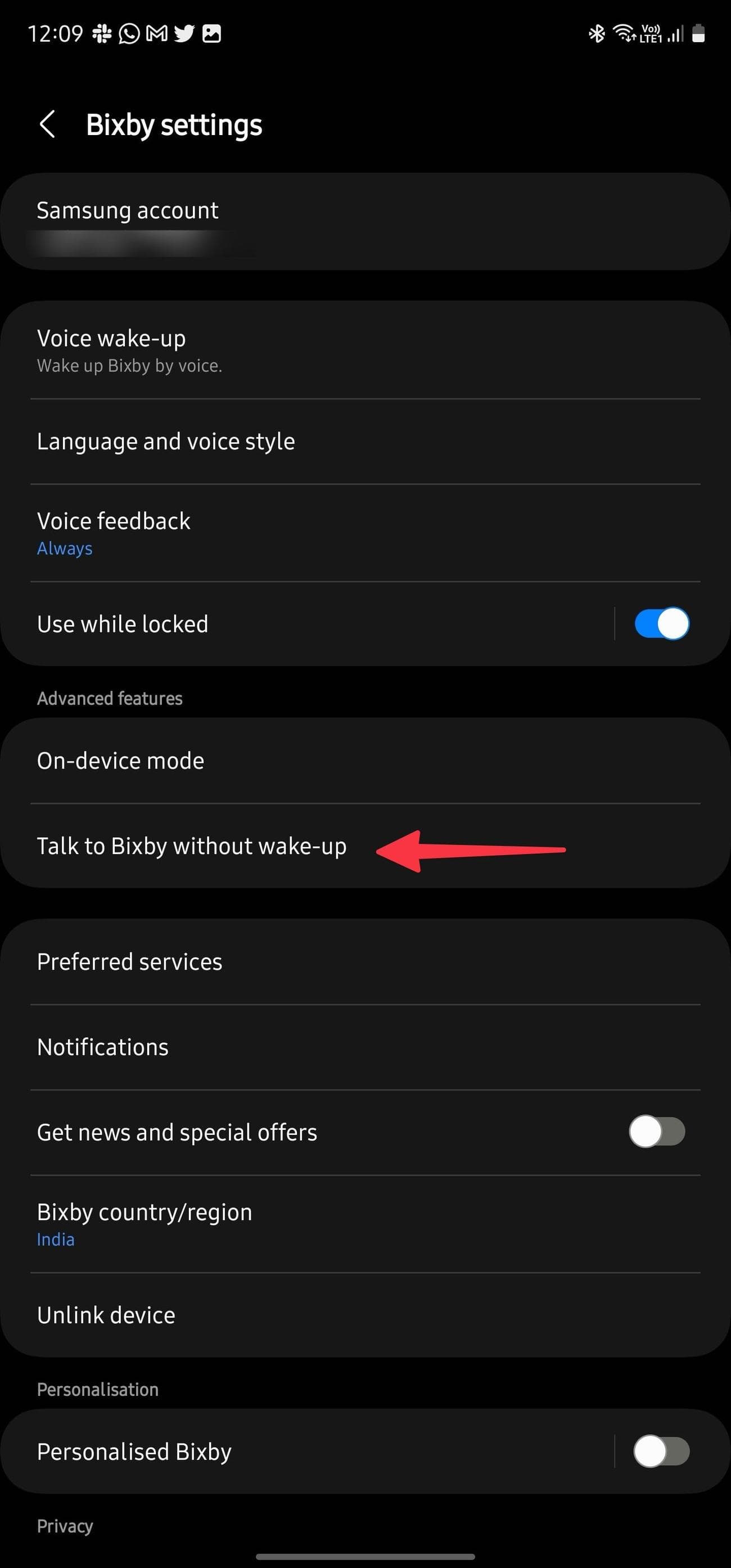Tap the Twitter icon in the status bar
This screenshot has width=731, height=1568.
pos(186,34)
